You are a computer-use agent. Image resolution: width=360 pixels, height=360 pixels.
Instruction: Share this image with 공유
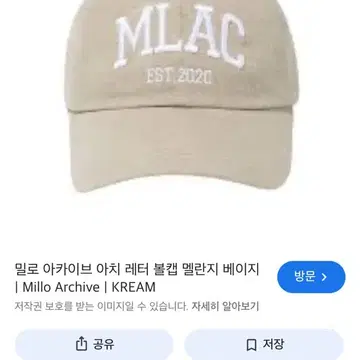tap(94, 344)
